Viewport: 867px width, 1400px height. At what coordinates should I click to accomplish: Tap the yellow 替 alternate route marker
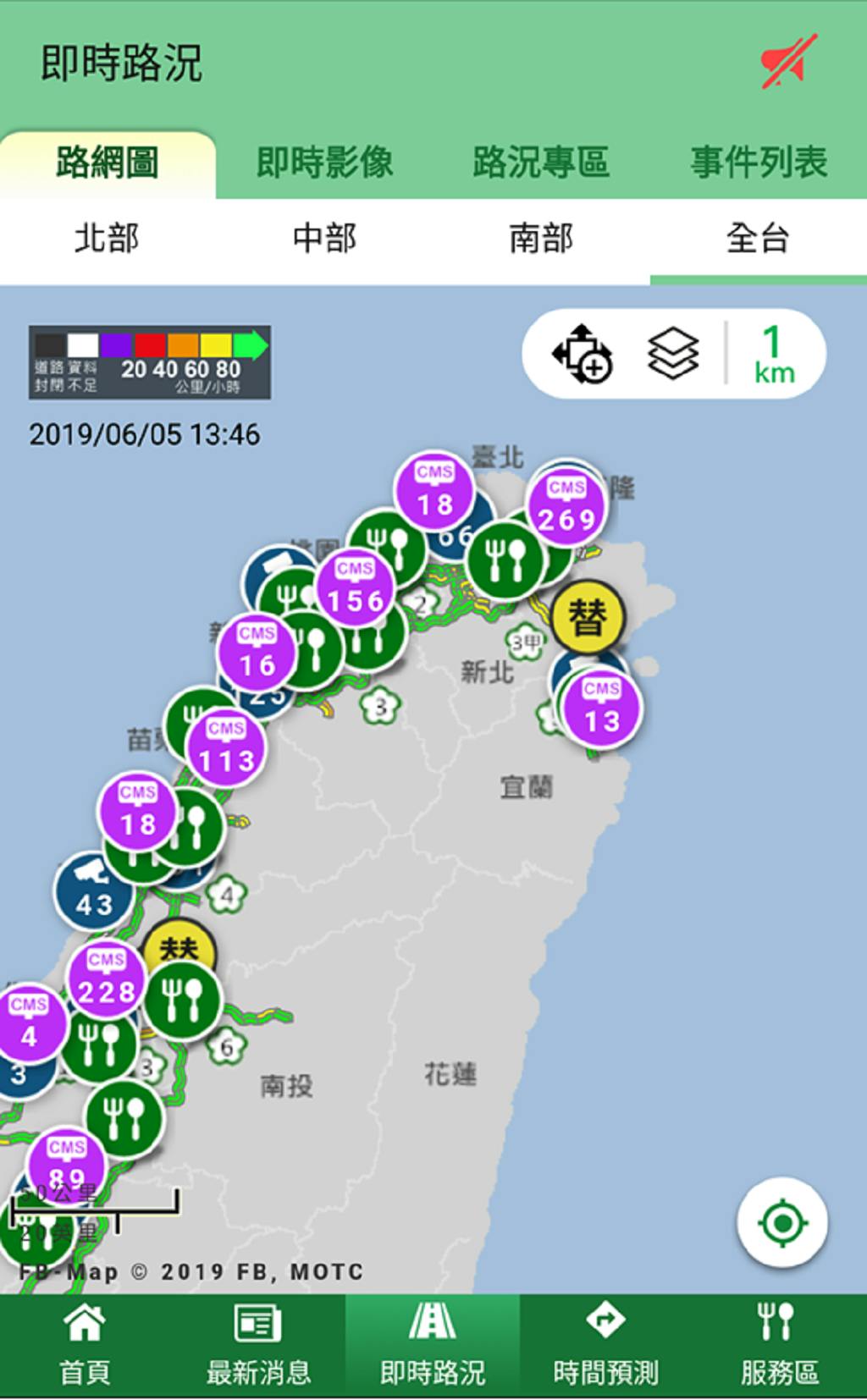588,617
